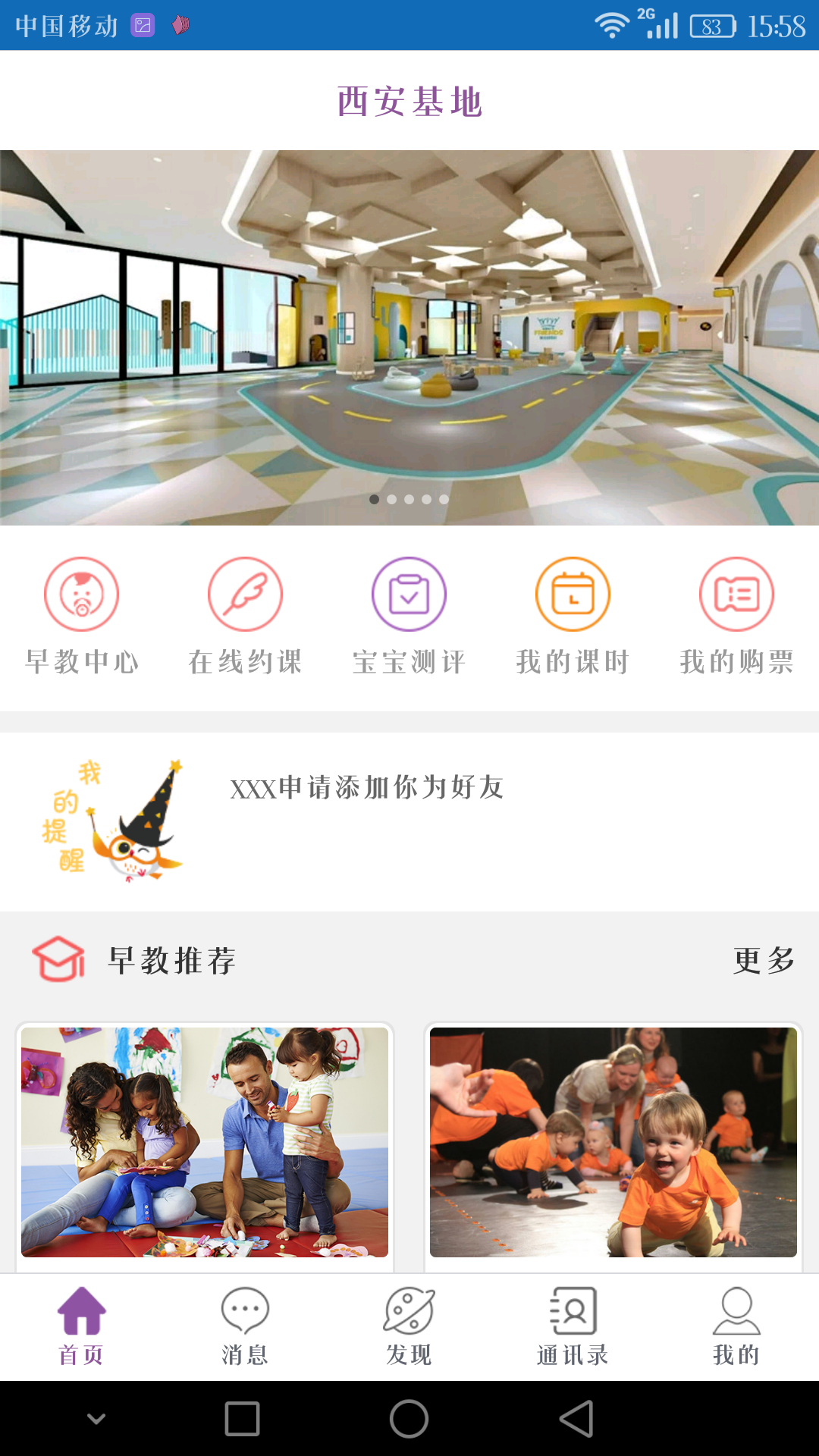Open 宝宝测评 baby assessment
This screenshot has height=1456, width=819.
pos(409,616)
